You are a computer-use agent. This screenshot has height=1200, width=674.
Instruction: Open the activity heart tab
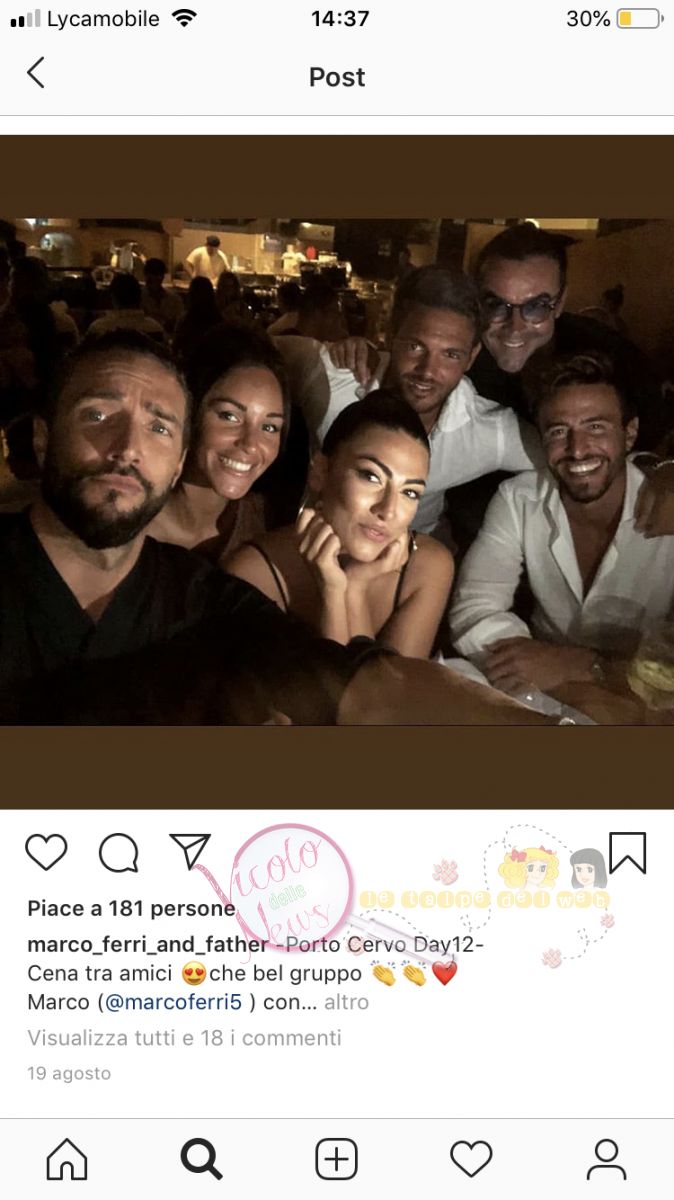pos(471,1160)
